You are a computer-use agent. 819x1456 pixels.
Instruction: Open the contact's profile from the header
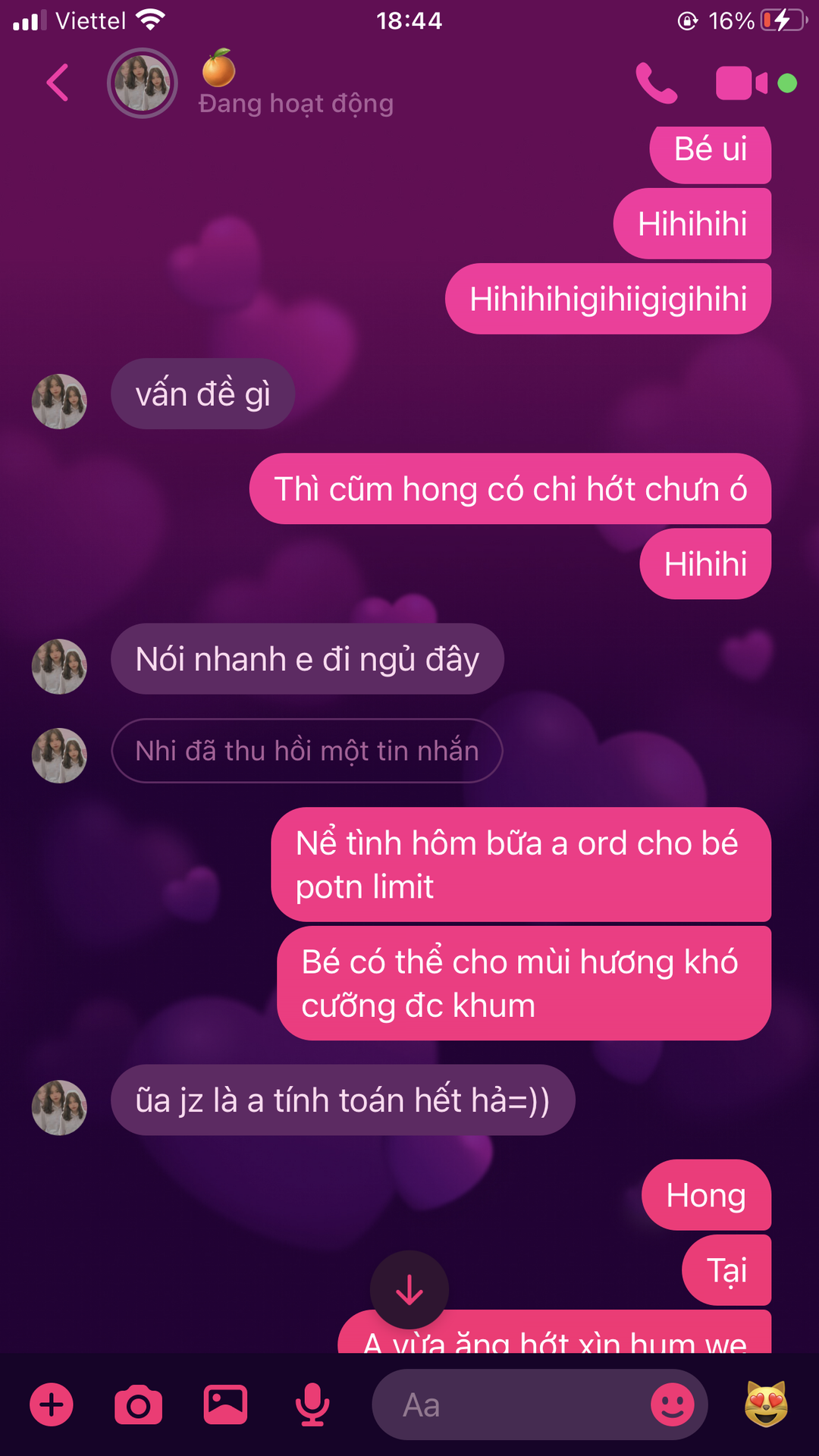(x=143, y=83)
